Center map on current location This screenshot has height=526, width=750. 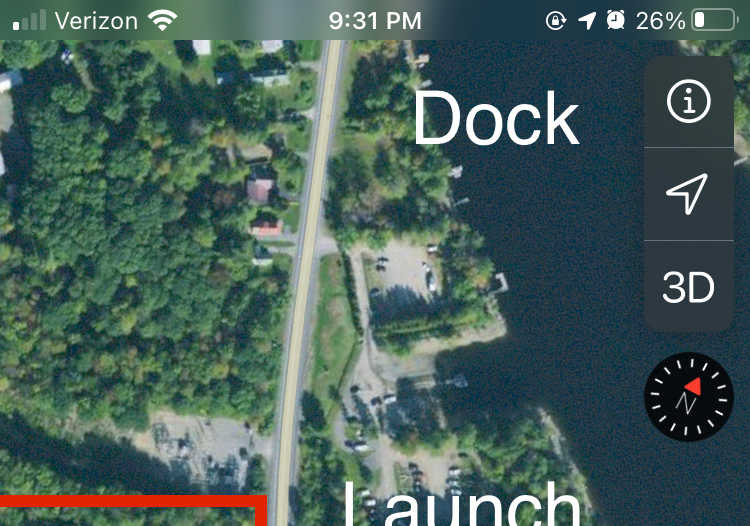[688, 194]
